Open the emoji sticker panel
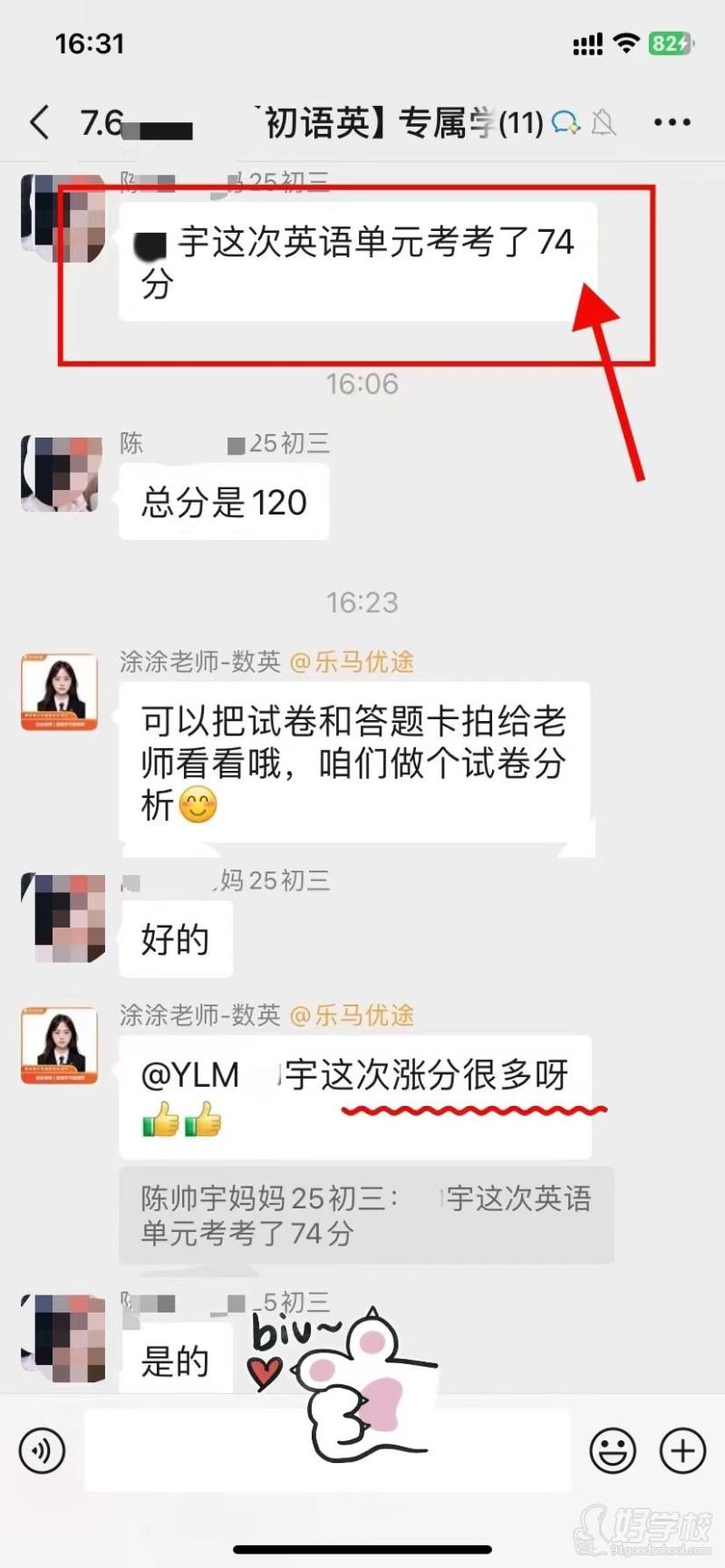This screenshot has height=1568, width=725. point(614,1450)
